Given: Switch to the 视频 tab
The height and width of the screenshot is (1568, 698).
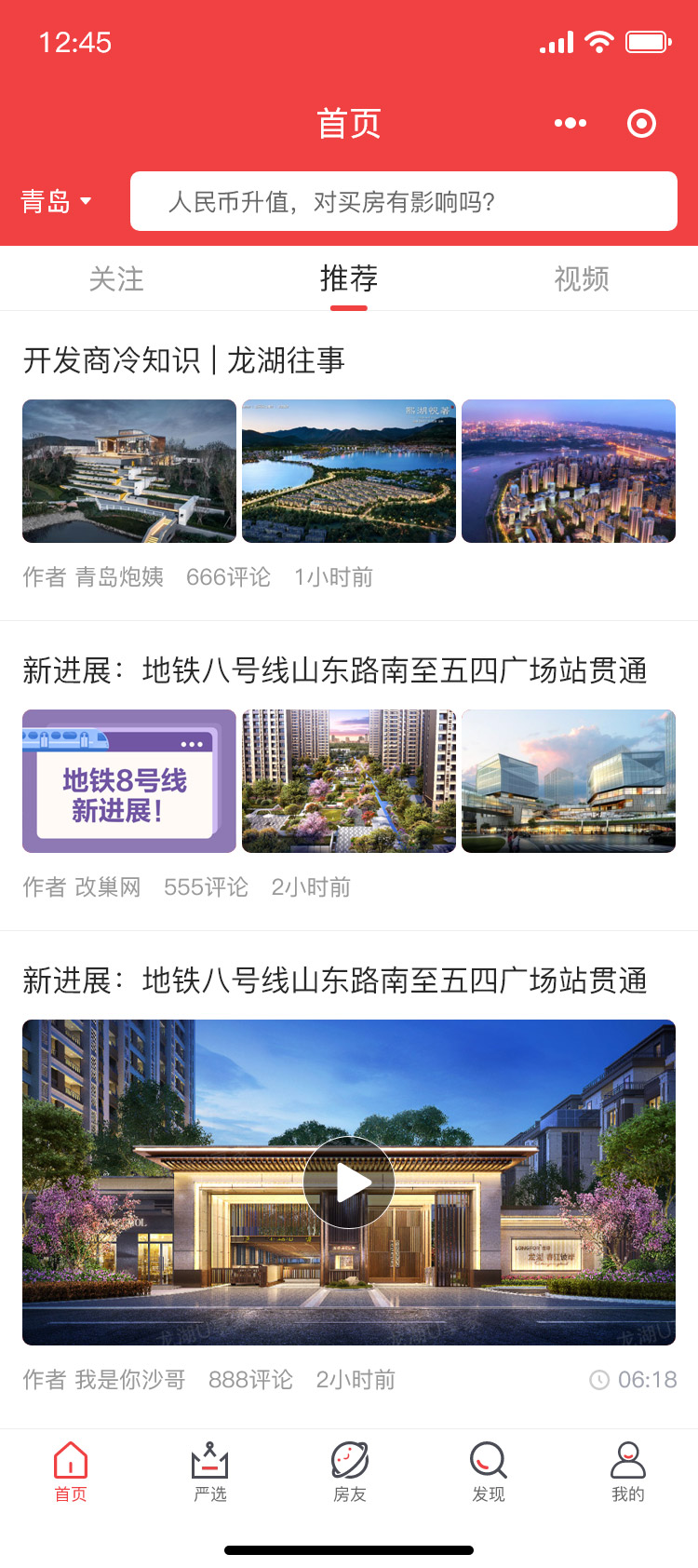Looking at the screenshot, I should click(582, 278).
